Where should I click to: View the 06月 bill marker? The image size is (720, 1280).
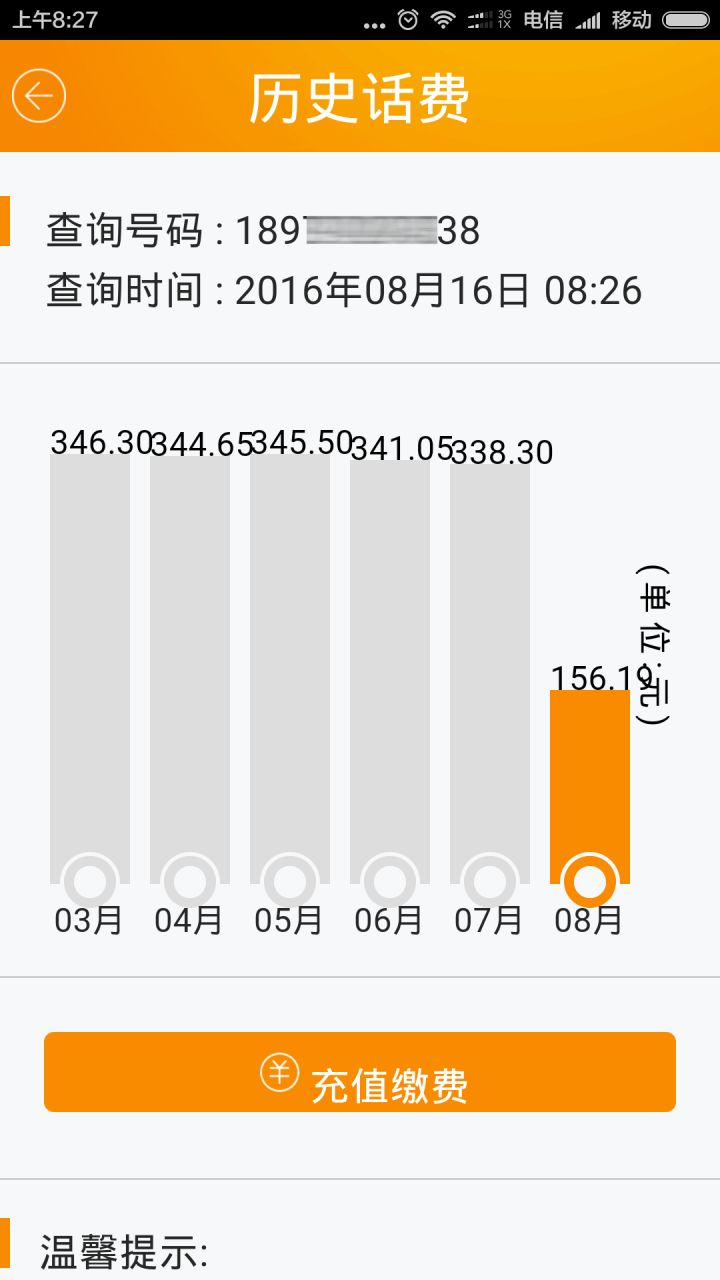pyautogui.click(x=390, y=882)
